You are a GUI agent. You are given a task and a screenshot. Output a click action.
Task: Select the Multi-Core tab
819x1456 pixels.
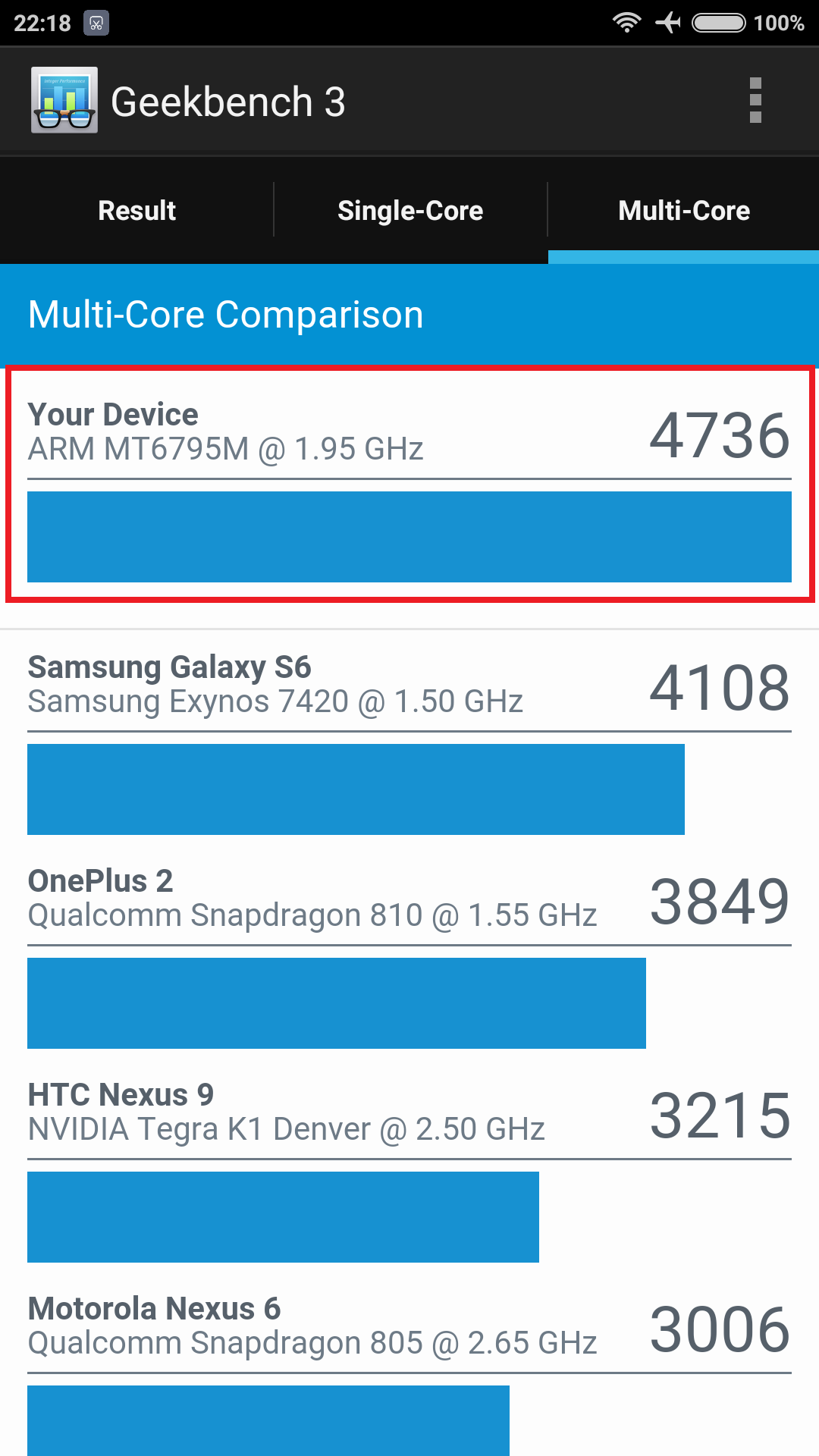(683, 211)
